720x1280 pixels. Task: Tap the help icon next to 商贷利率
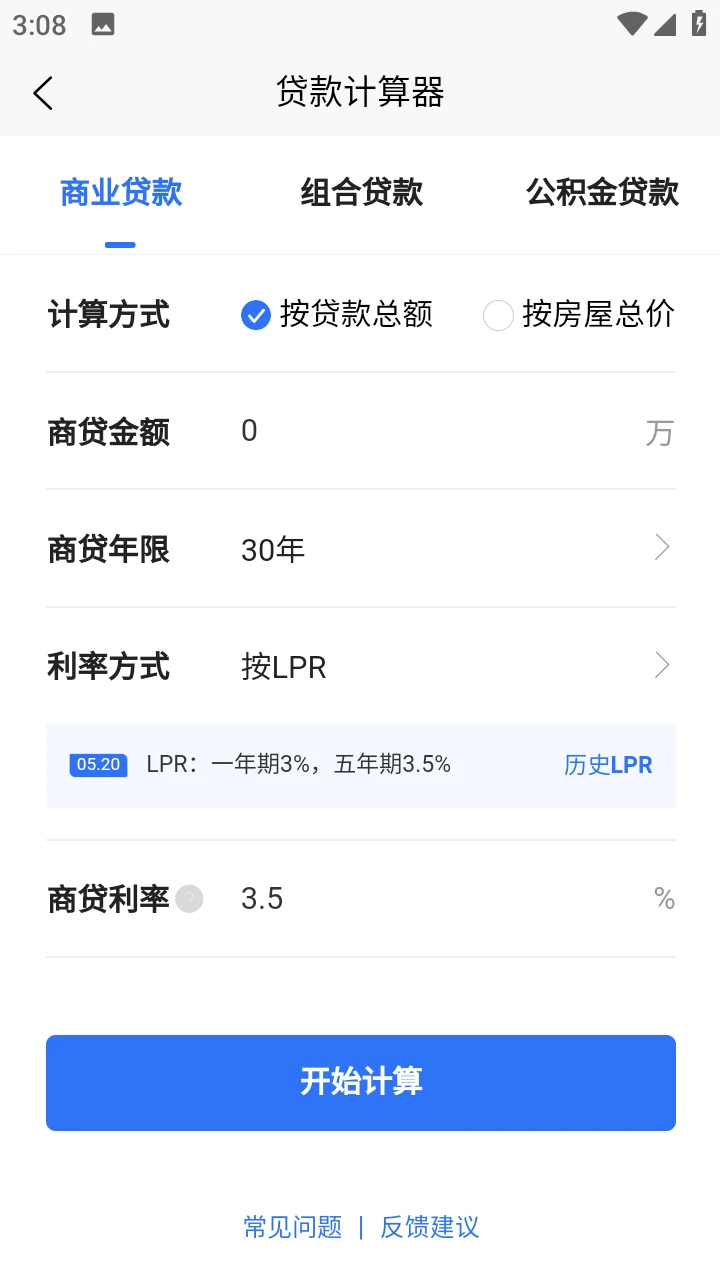point(191,900)
